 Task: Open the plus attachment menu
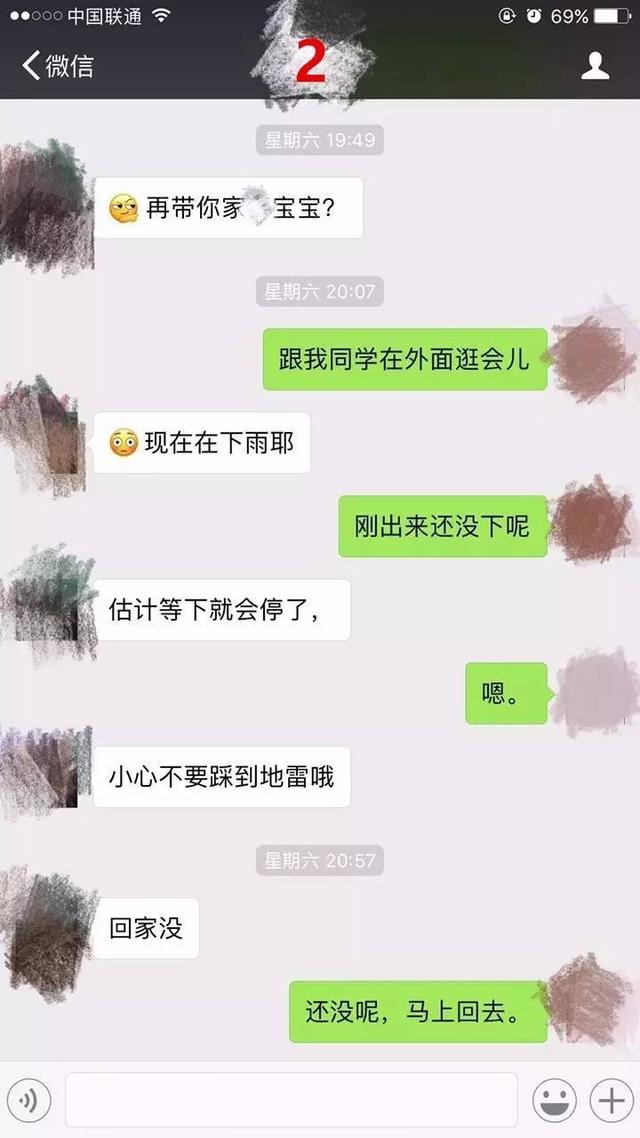click(x=610, y=1100)
